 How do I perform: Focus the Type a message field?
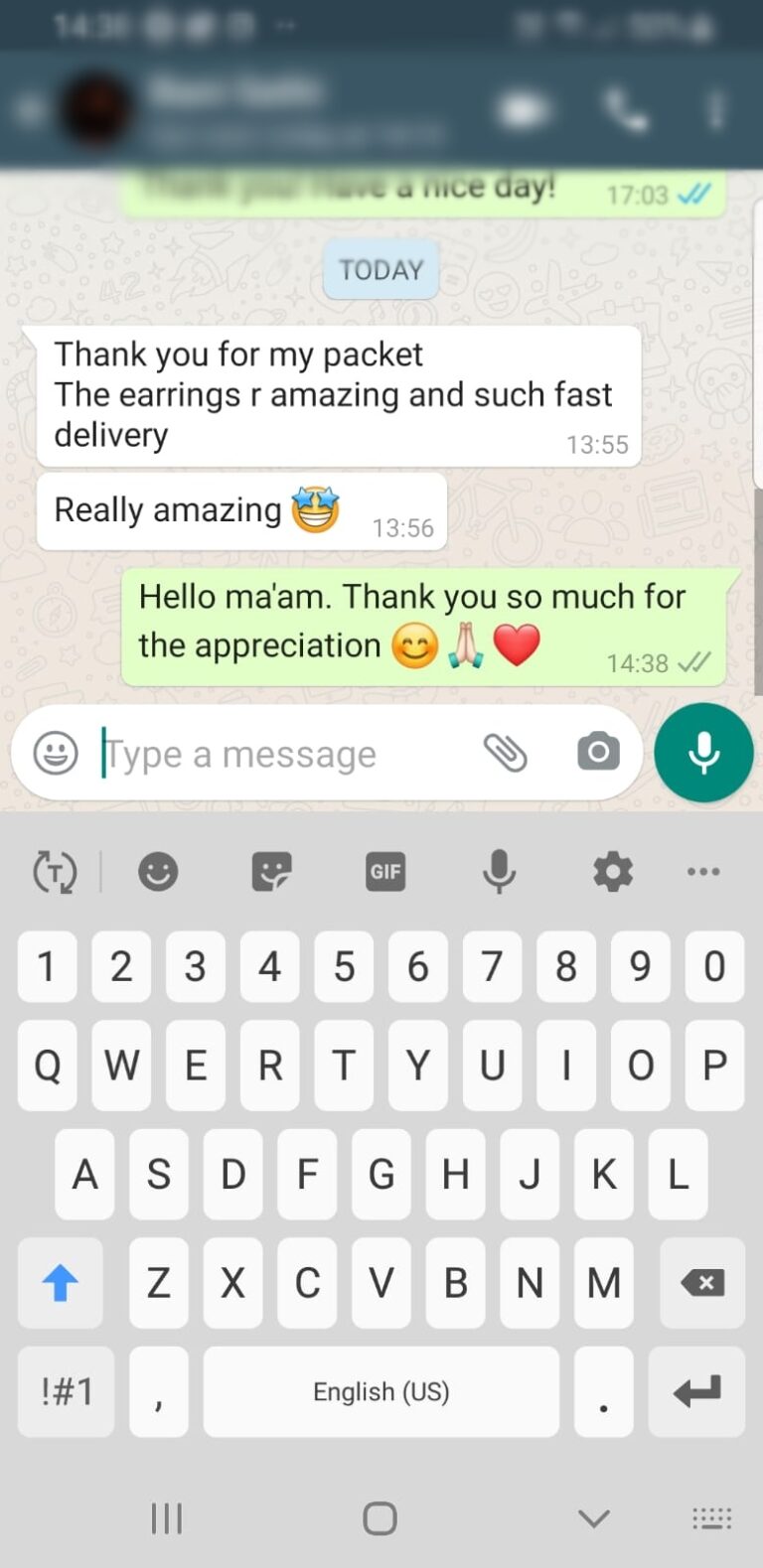coord(278,755)
